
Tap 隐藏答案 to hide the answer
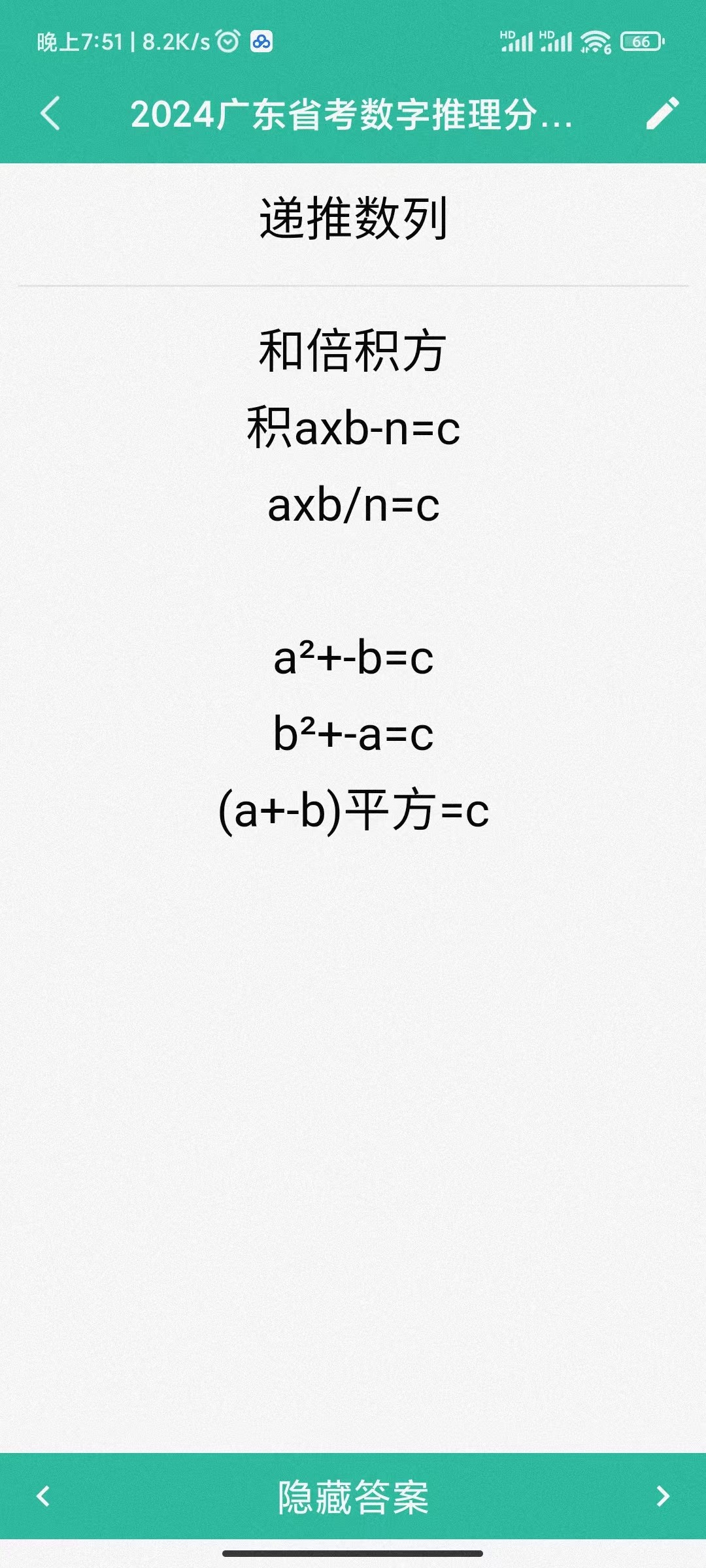coord(353,1497)
